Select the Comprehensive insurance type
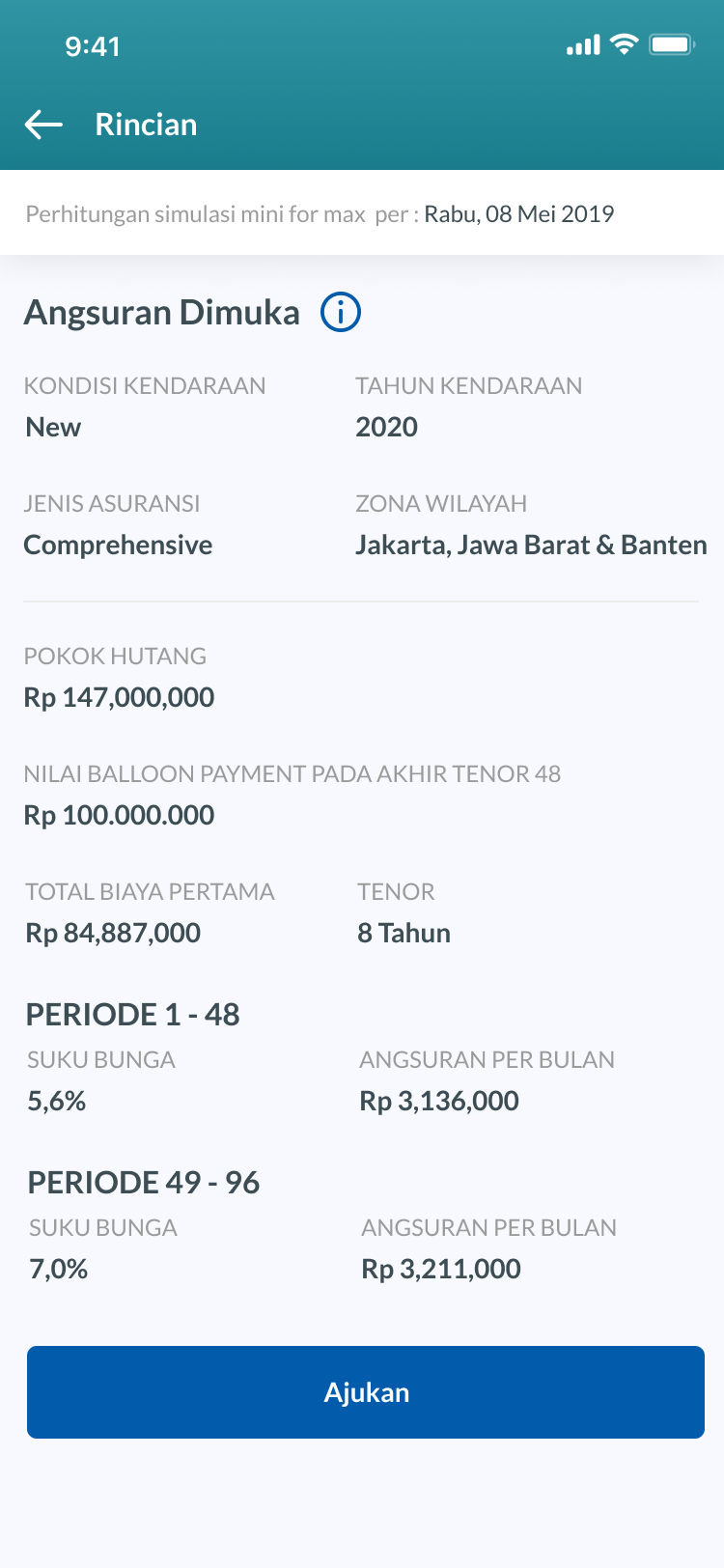724x1568 pixels. pyautogui.click(x=117, y=545)
